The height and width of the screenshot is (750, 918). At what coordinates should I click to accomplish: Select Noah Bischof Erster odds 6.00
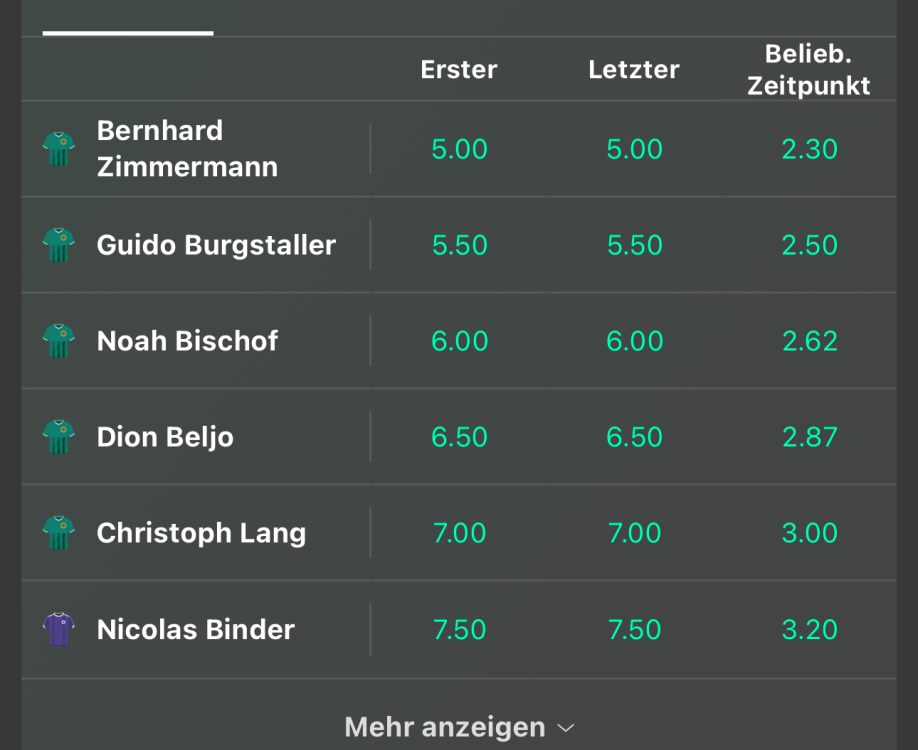coord(459,341)
